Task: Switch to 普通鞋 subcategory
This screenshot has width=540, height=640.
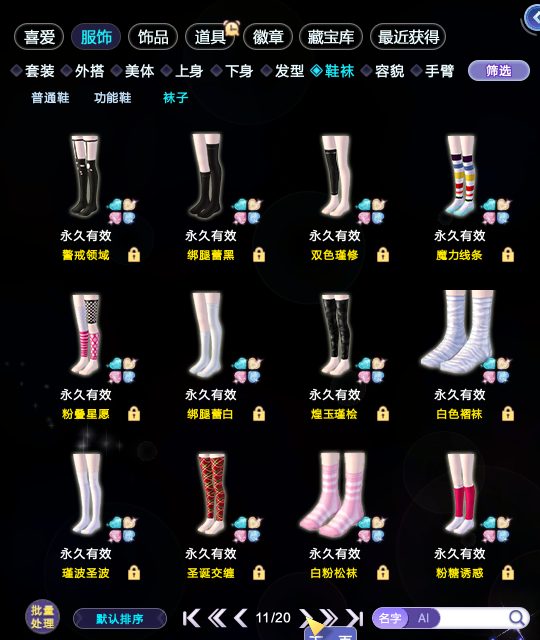Action: coord(50,98)
